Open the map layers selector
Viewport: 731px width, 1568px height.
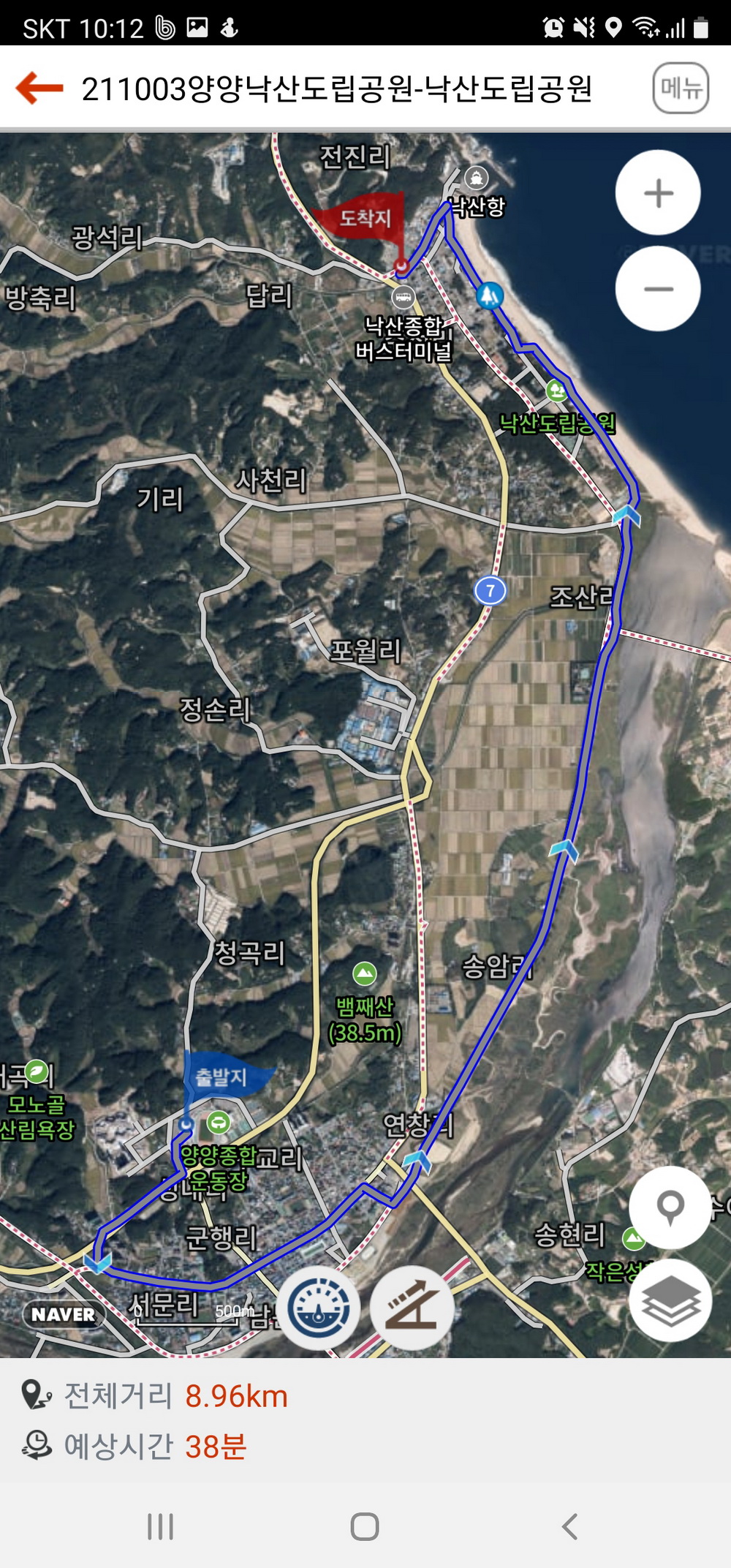point(670,1300)
